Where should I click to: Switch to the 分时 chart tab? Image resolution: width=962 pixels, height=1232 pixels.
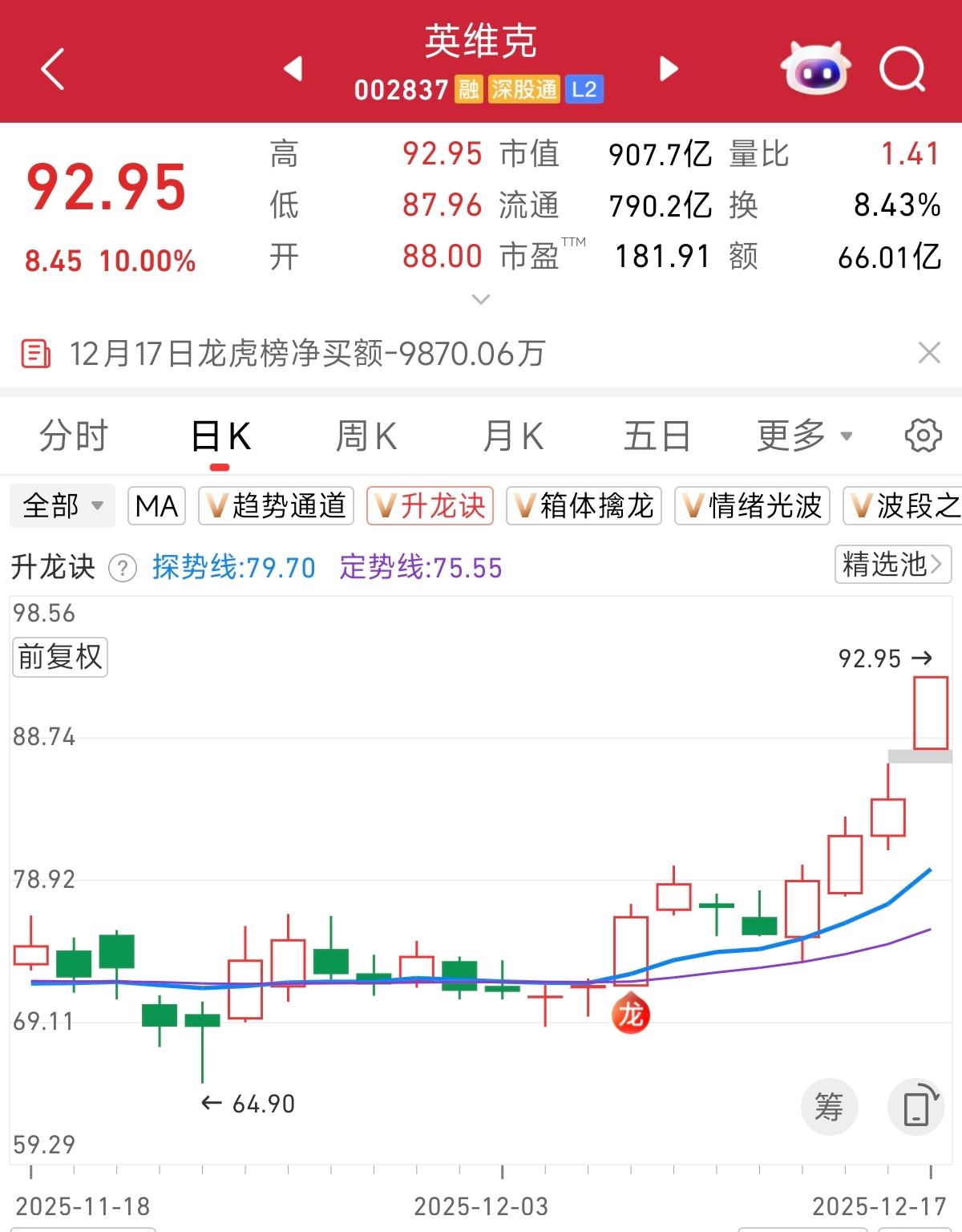74,436
